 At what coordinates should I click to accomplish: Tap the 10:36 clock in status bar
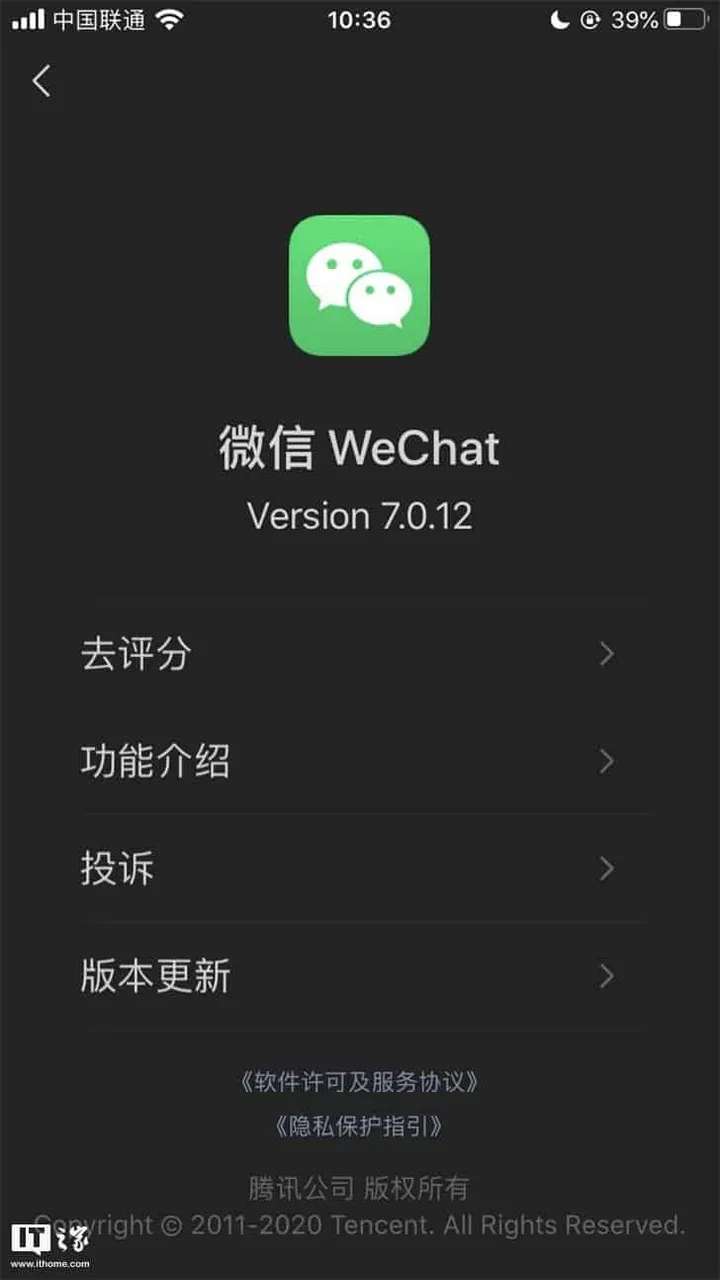(360, 19)
